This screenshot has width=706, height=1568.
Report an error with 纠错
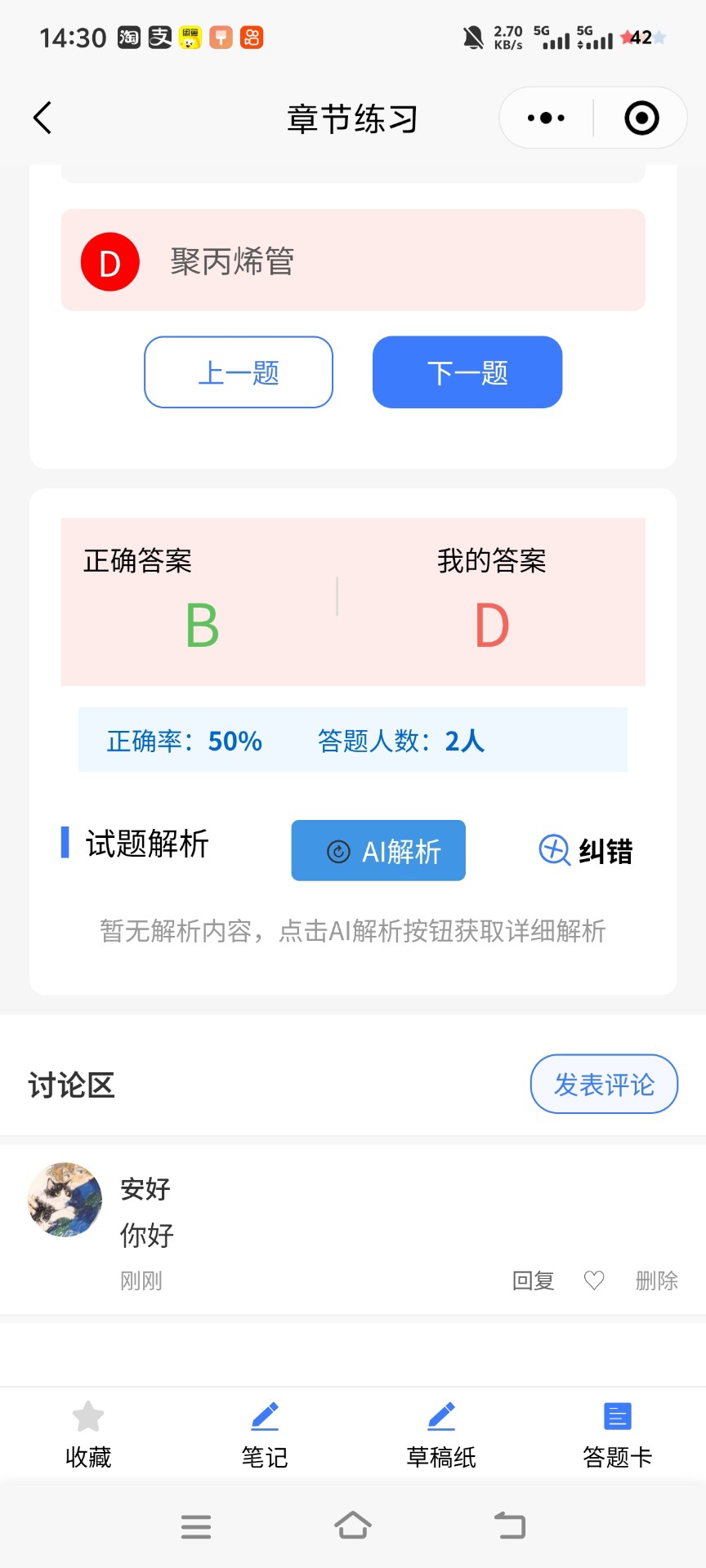tap(586, 851)
